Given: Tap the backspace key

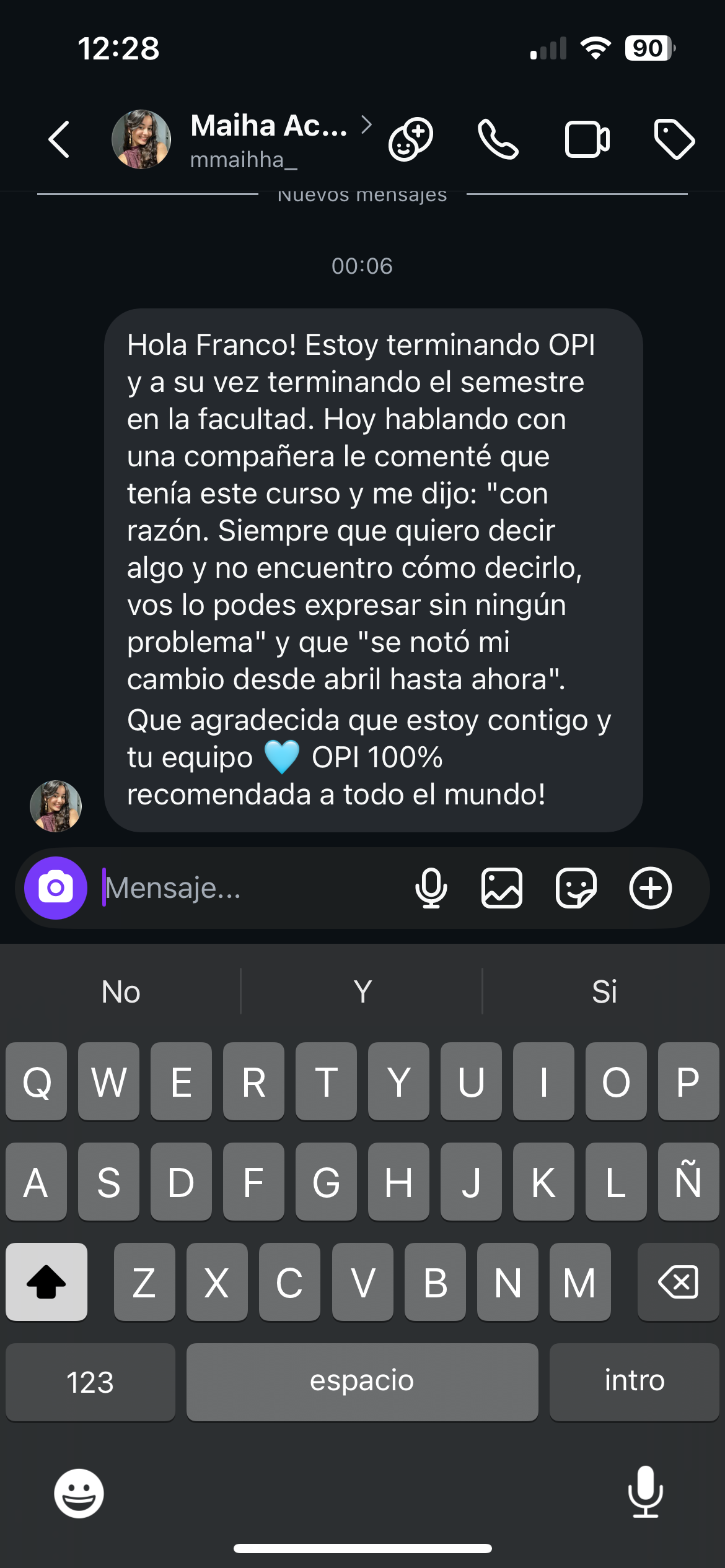Looking at the screenshot, I should [x=678, y=1282].
